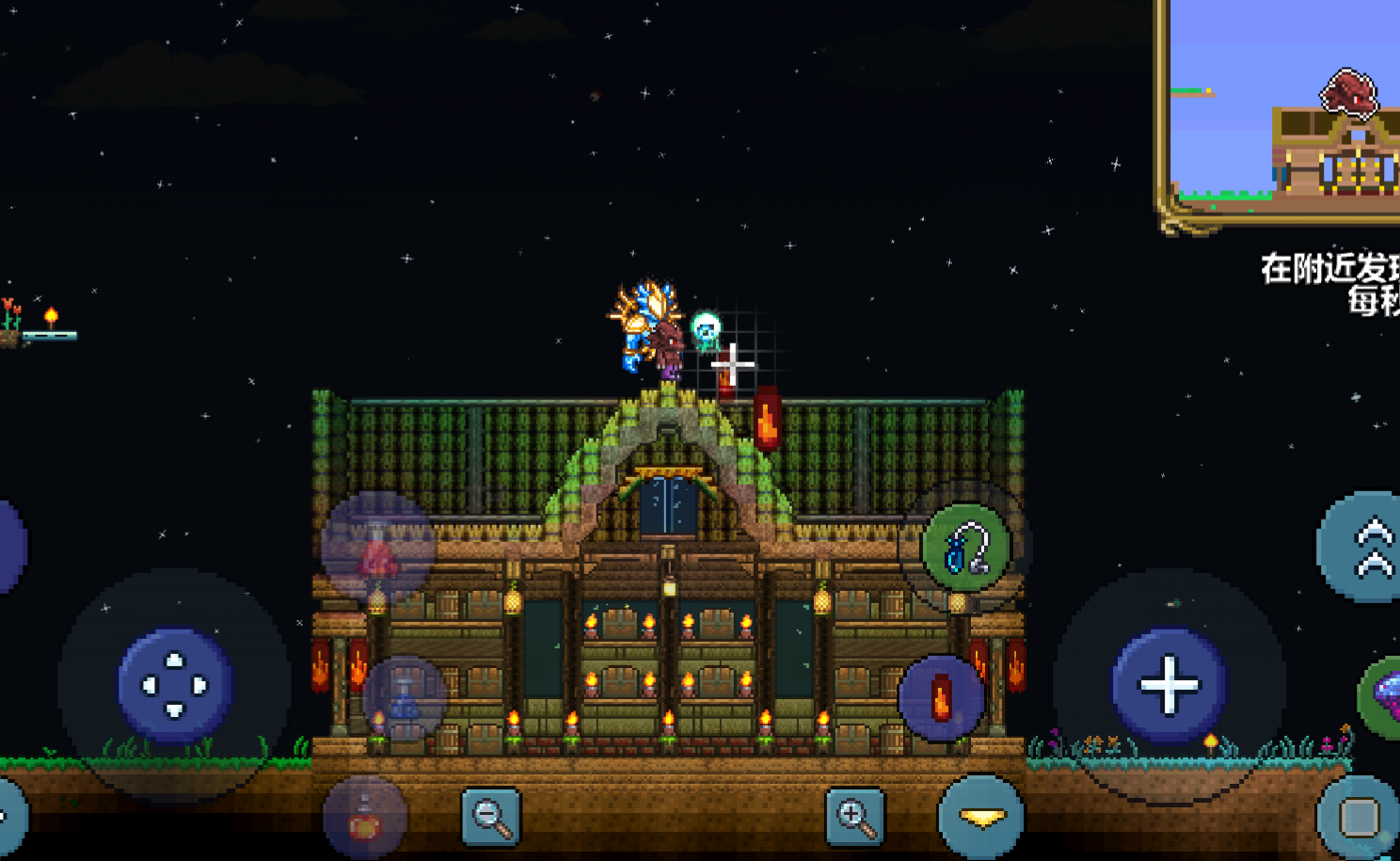1400x861 pixels.
Task: Tap the zoom in magnifier button
Action: (x=855, y=816)
